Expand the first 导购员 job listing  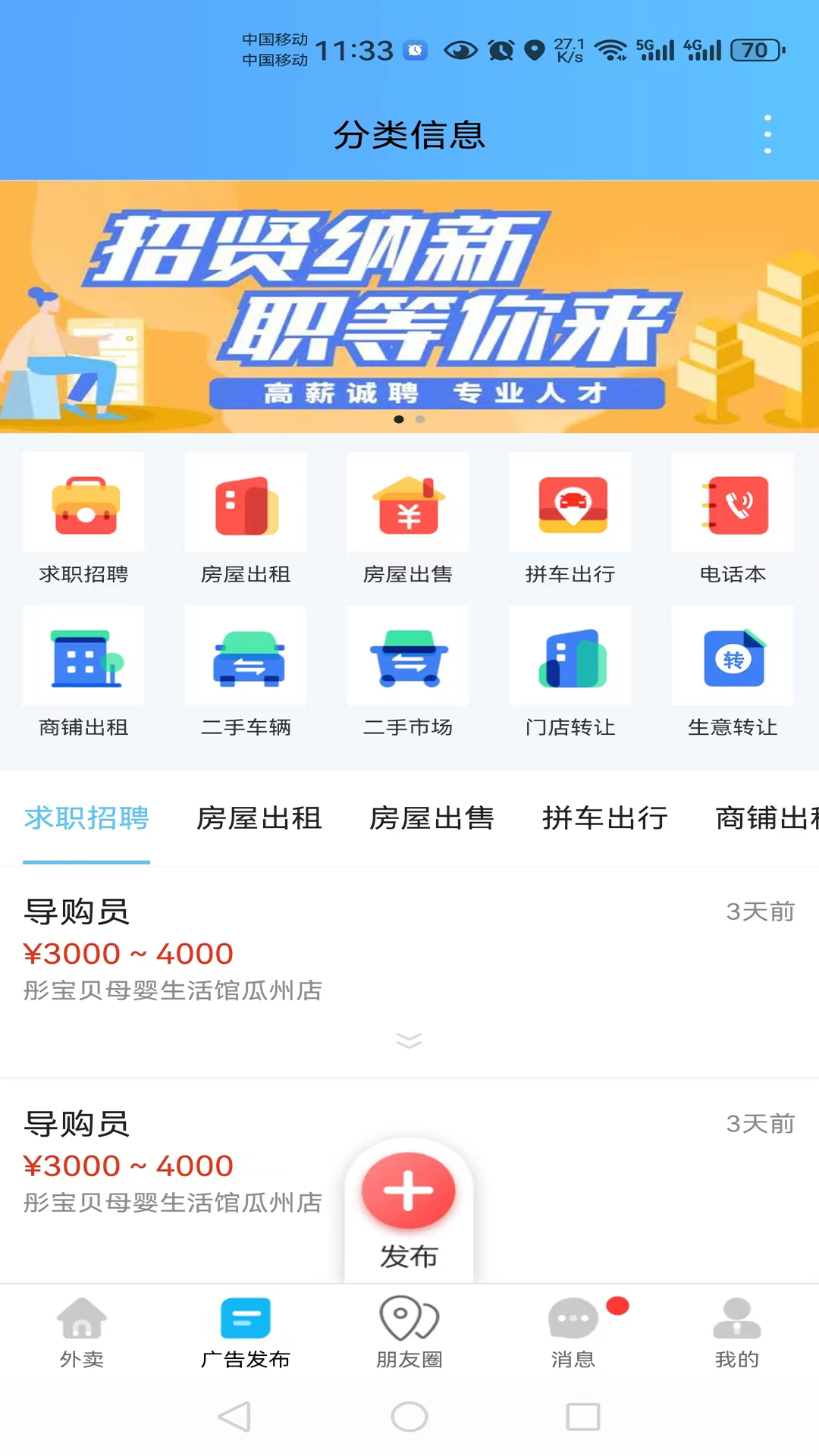coord(409,1040)
